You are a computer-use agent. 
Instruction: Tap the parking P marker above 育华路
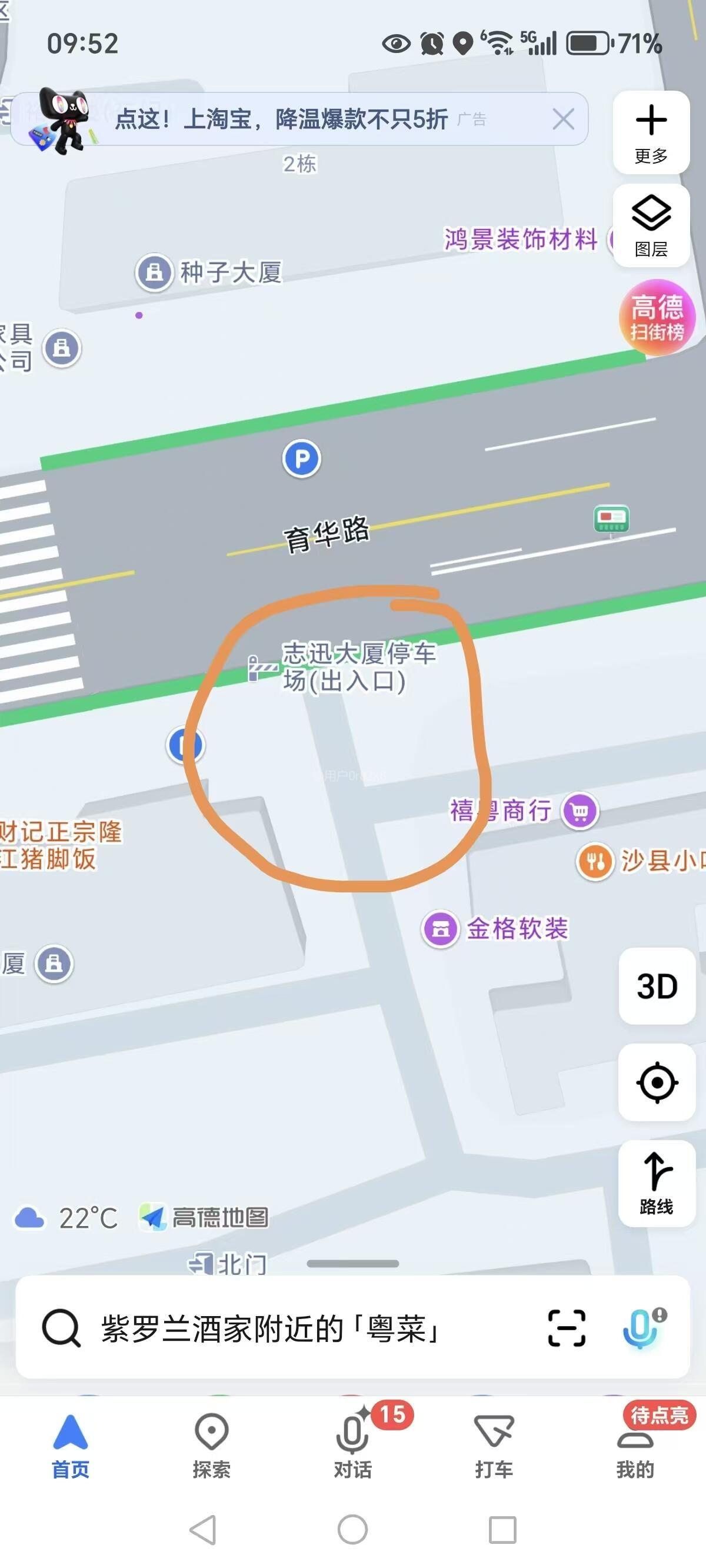pyautogui.click(x=301, y=458)
